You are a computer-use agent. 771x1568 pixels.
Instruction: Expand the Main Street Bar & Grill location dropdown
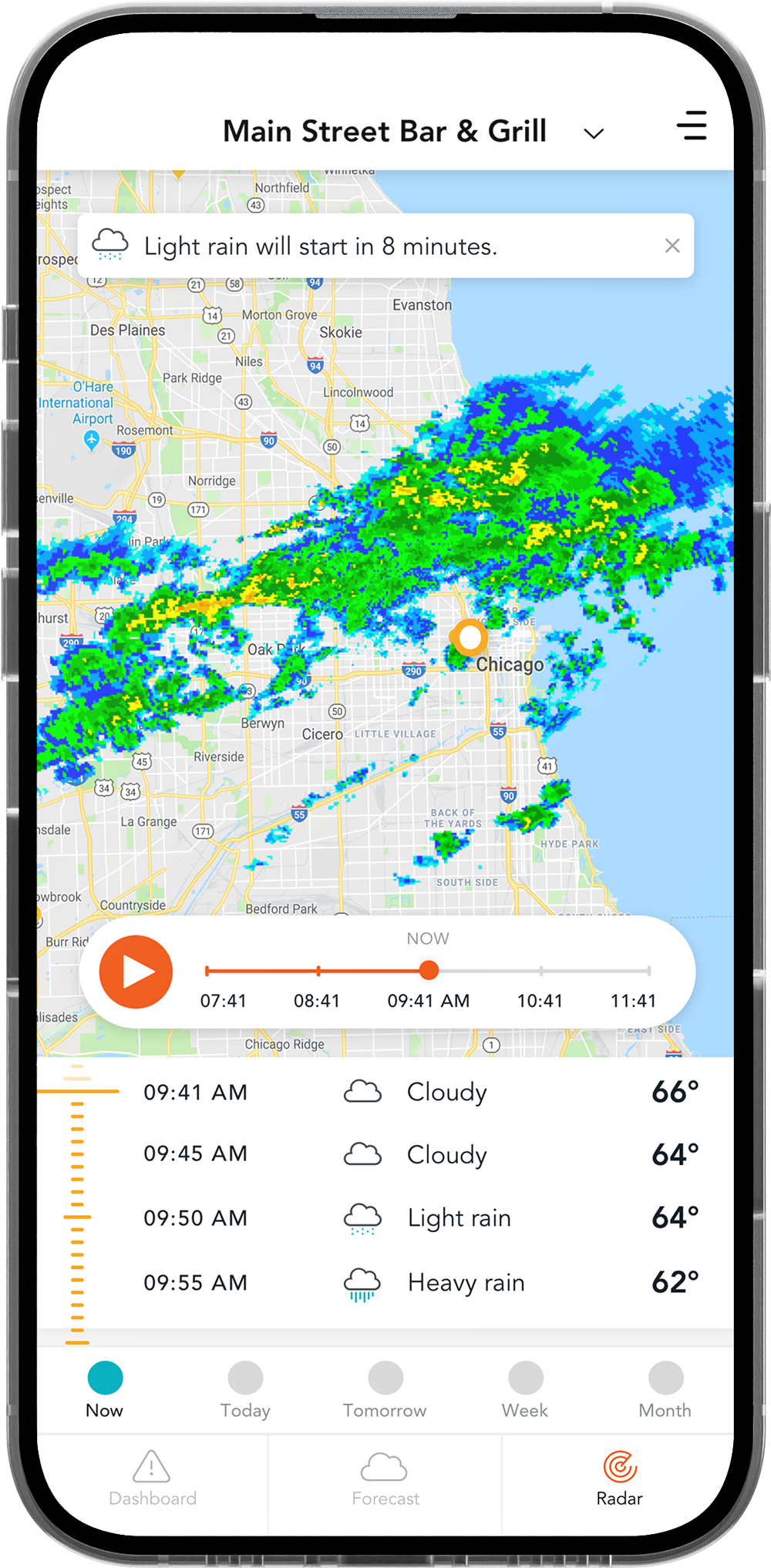pos(593,133)
